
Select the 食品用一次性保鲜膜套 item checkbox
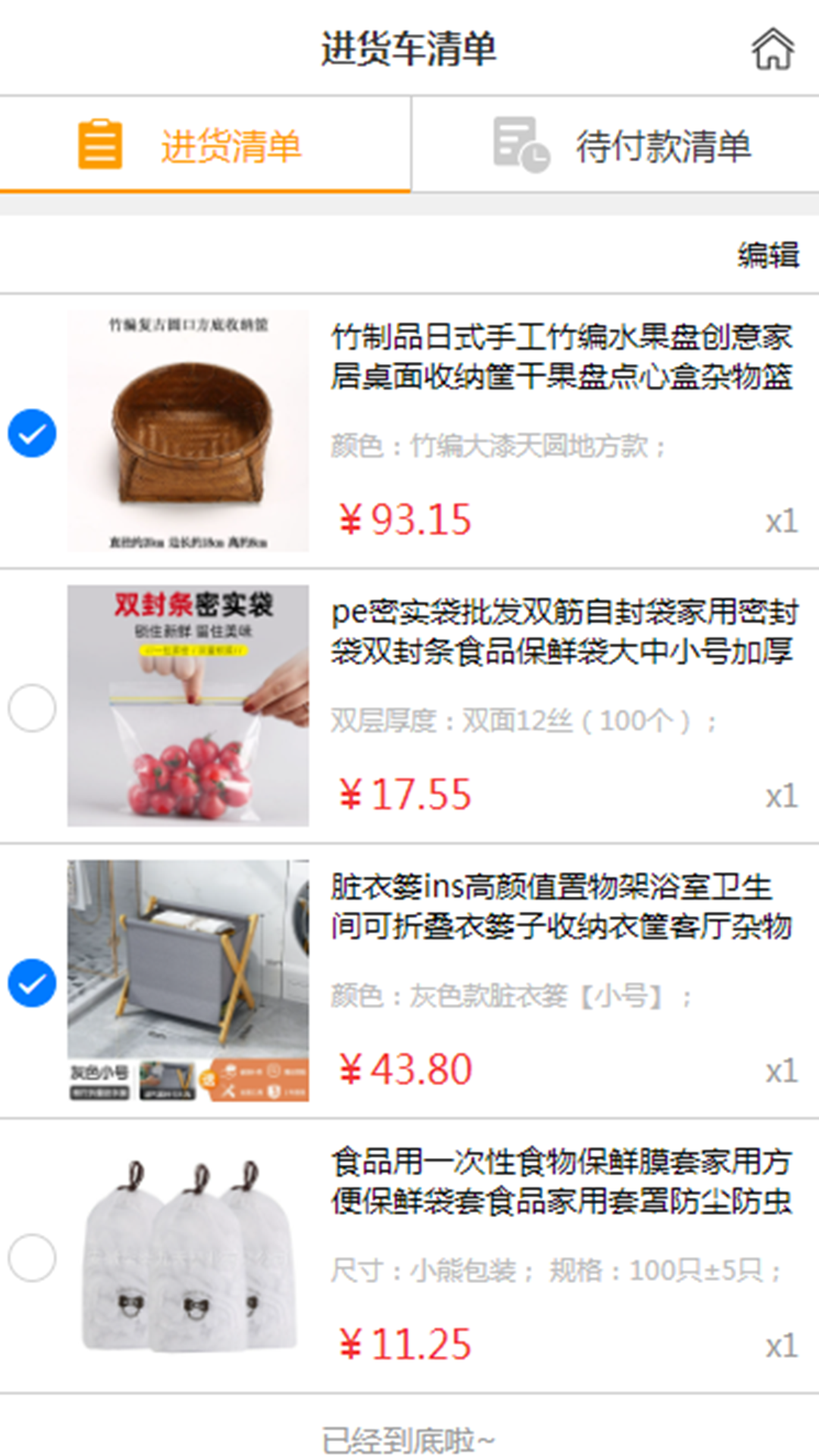(x=32, y=1257)
